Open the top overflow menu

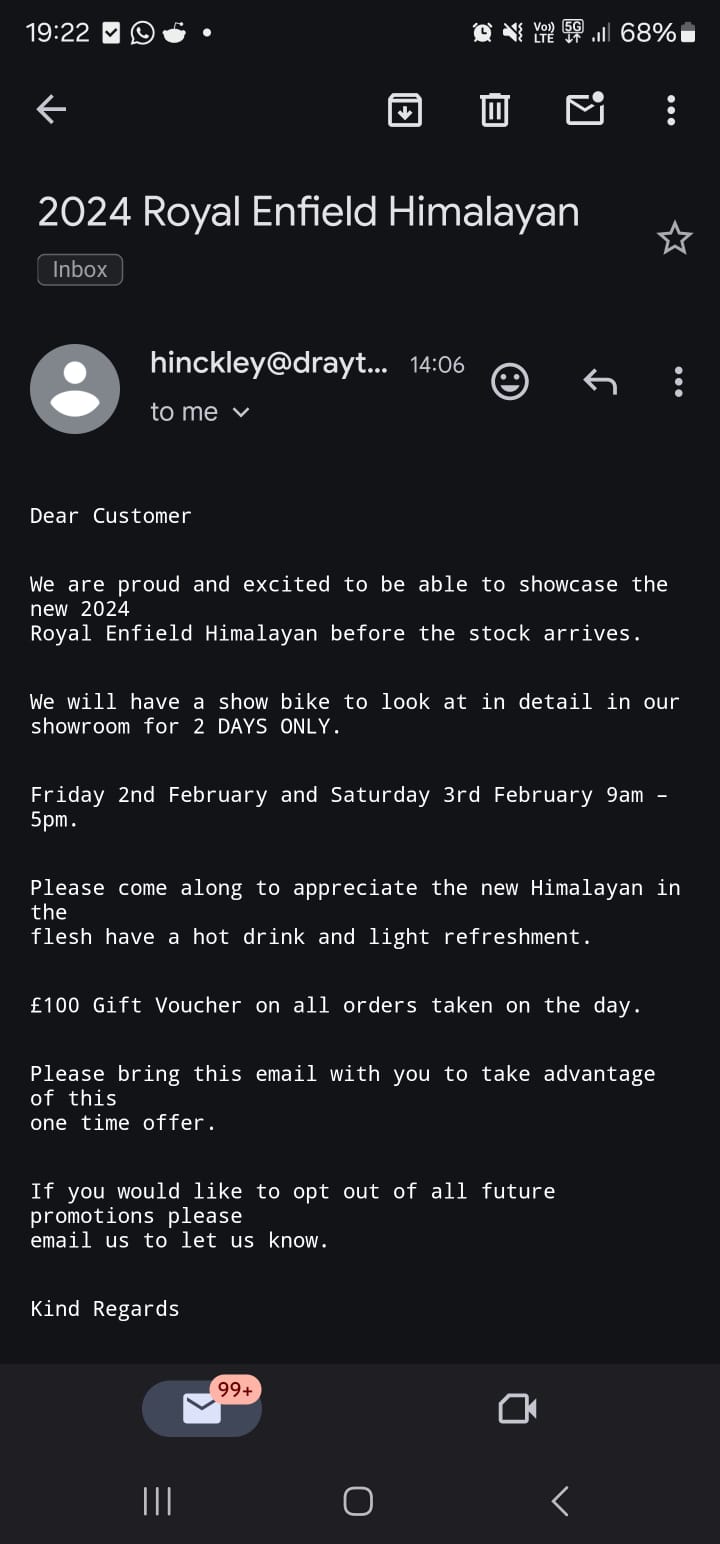tap(671, 110)
